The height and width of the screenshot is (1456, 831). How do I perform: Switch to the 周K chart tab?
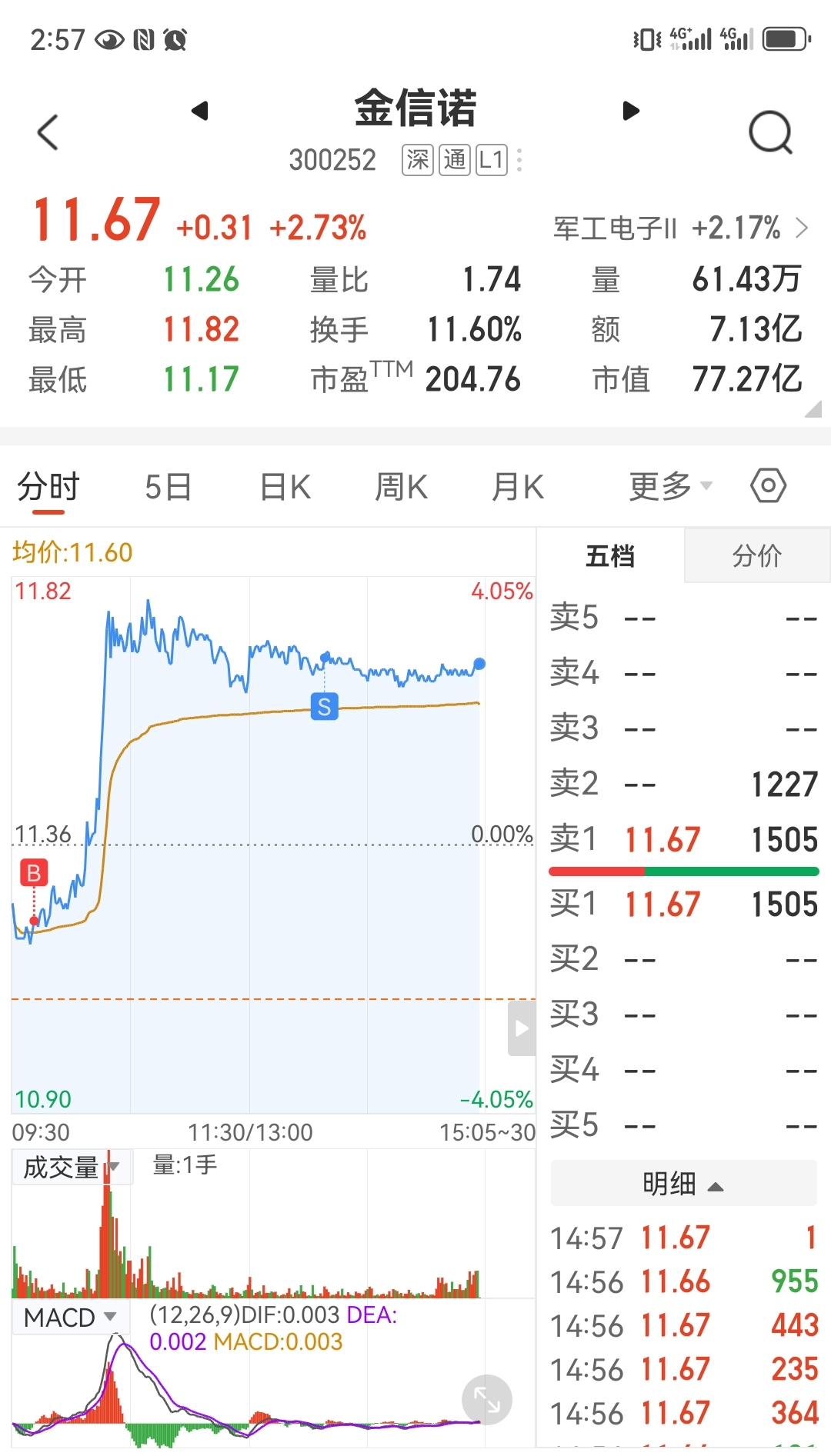click(x=401, y=487)
